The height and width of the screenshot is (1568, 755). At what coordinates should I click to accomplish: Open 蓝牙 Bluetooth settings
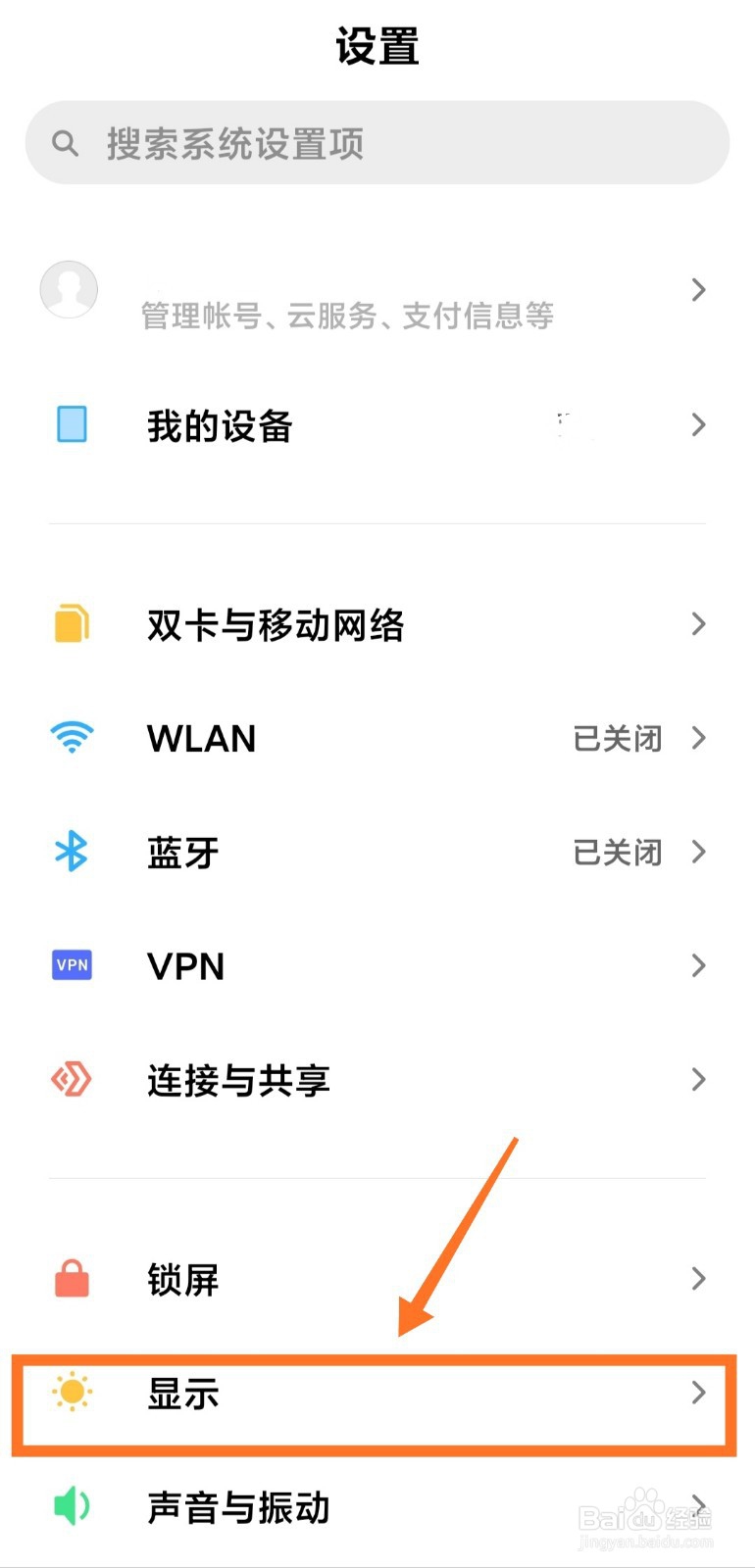click(x=377, y=852)
